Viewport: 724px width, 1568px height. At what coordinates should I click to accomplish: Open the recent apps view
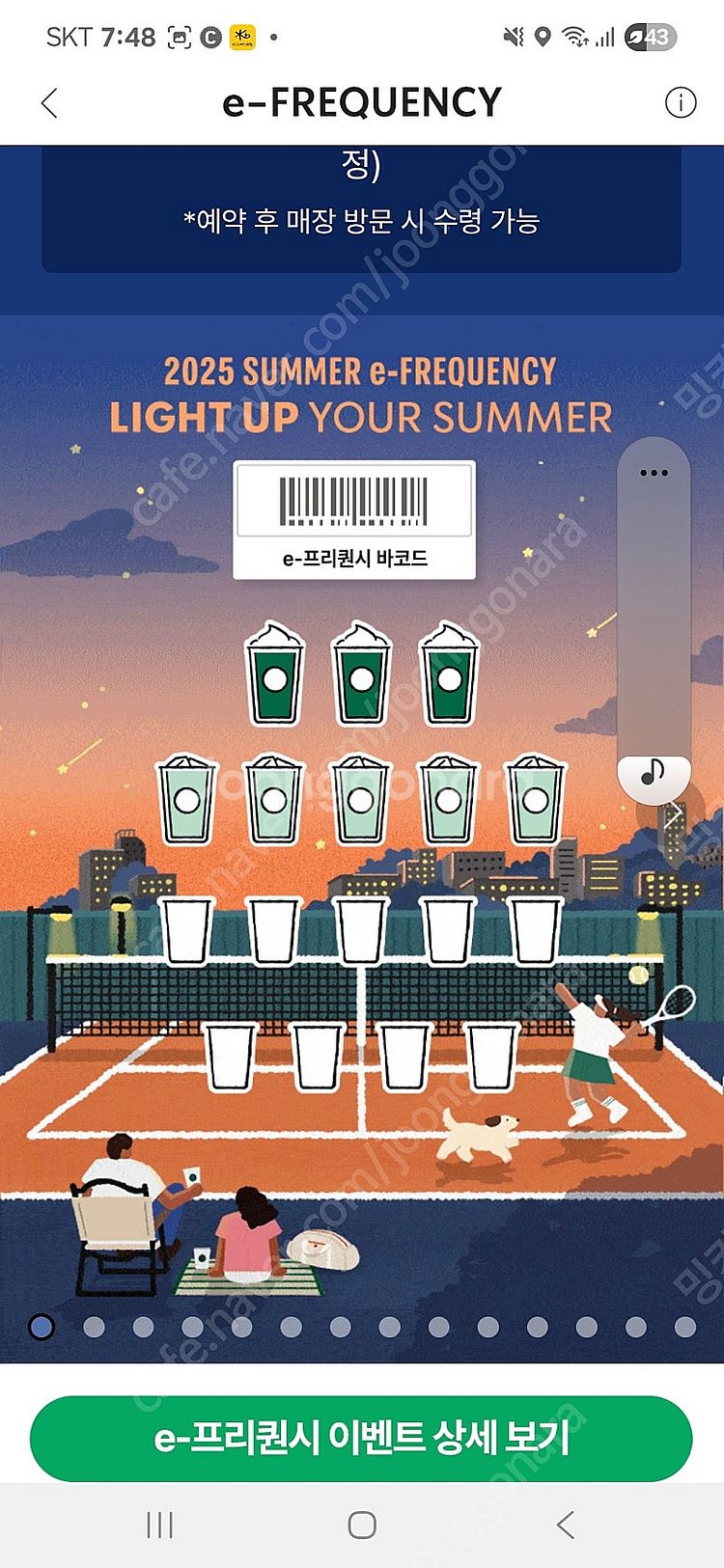point(159,1526)
